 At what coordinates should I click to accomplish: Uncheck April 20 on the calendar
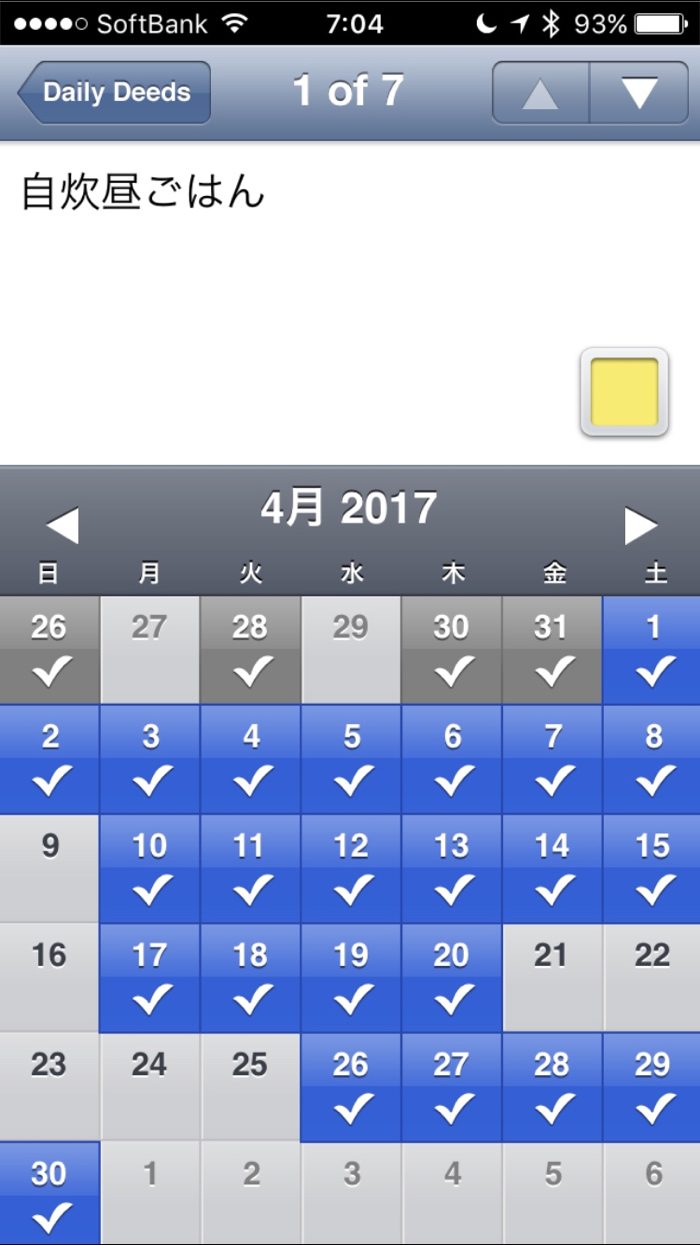[451, 977]
